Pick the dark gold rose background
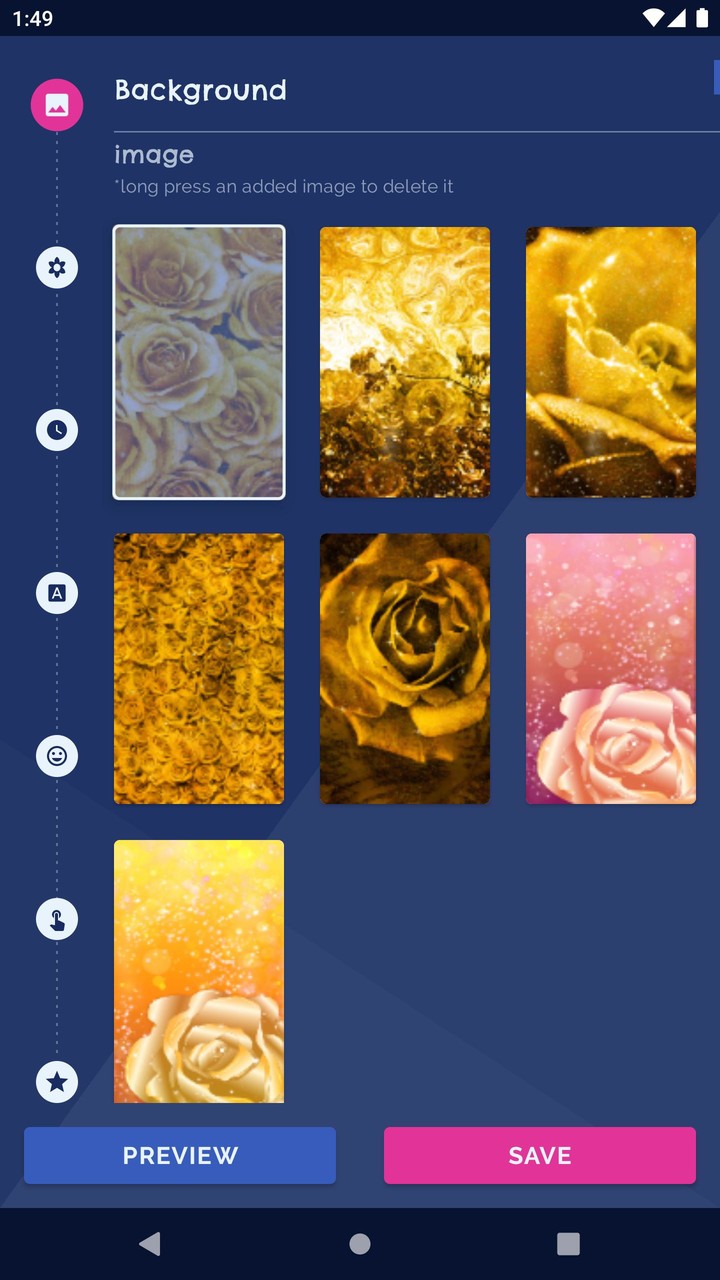The width and height of the screenshot is (720, 1280). pos(404,668)
